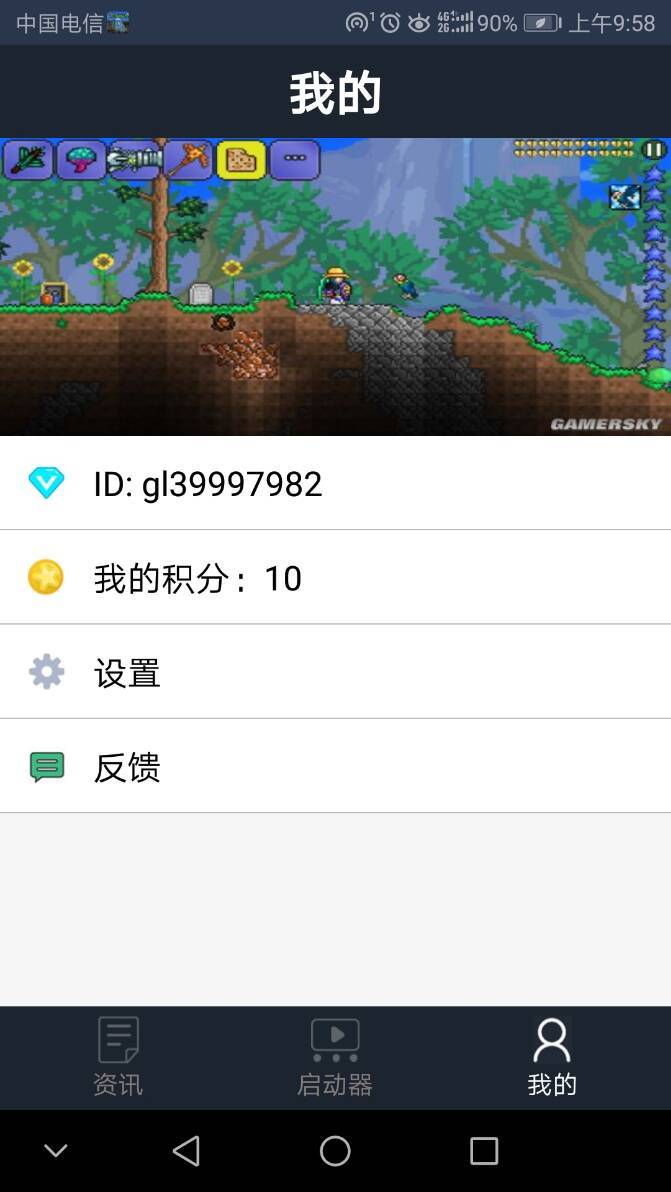Open the ID gl39997982 row

point(335,483)
